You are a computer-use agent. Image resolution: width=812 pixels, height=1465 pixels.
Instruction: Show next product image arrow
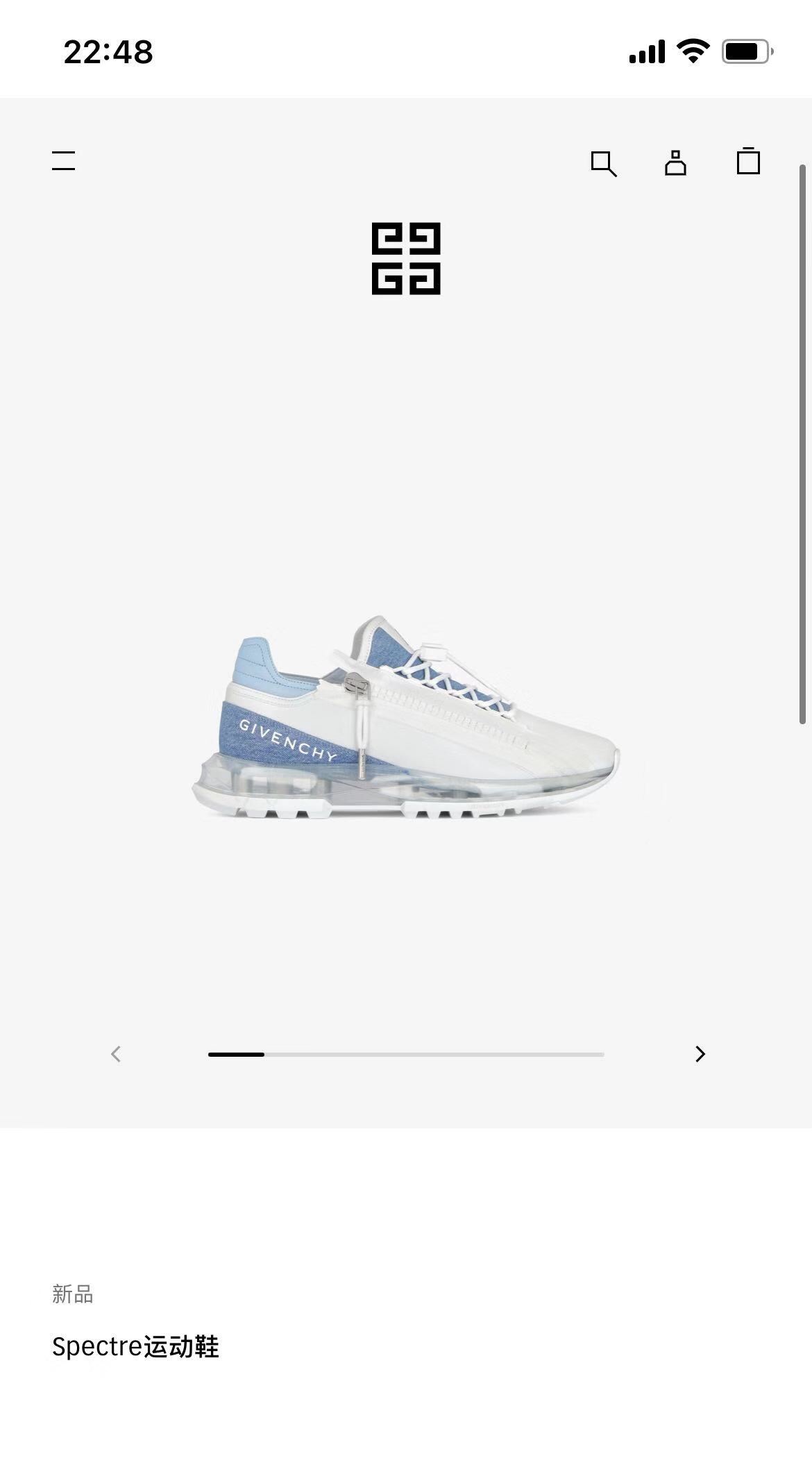point(700,1054)
